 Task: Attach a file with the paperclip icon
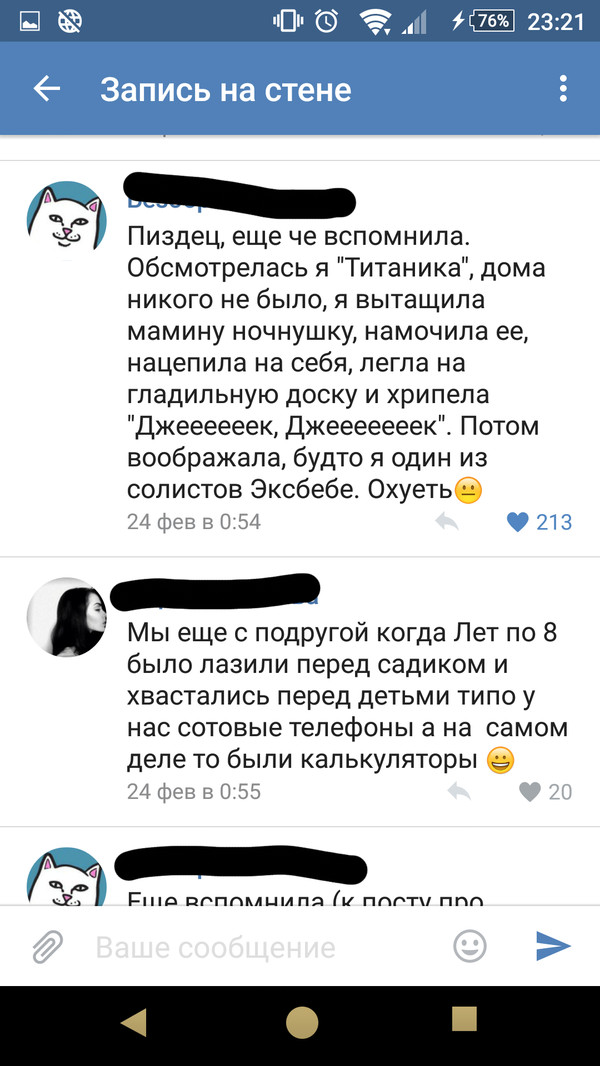click(48, 945)
